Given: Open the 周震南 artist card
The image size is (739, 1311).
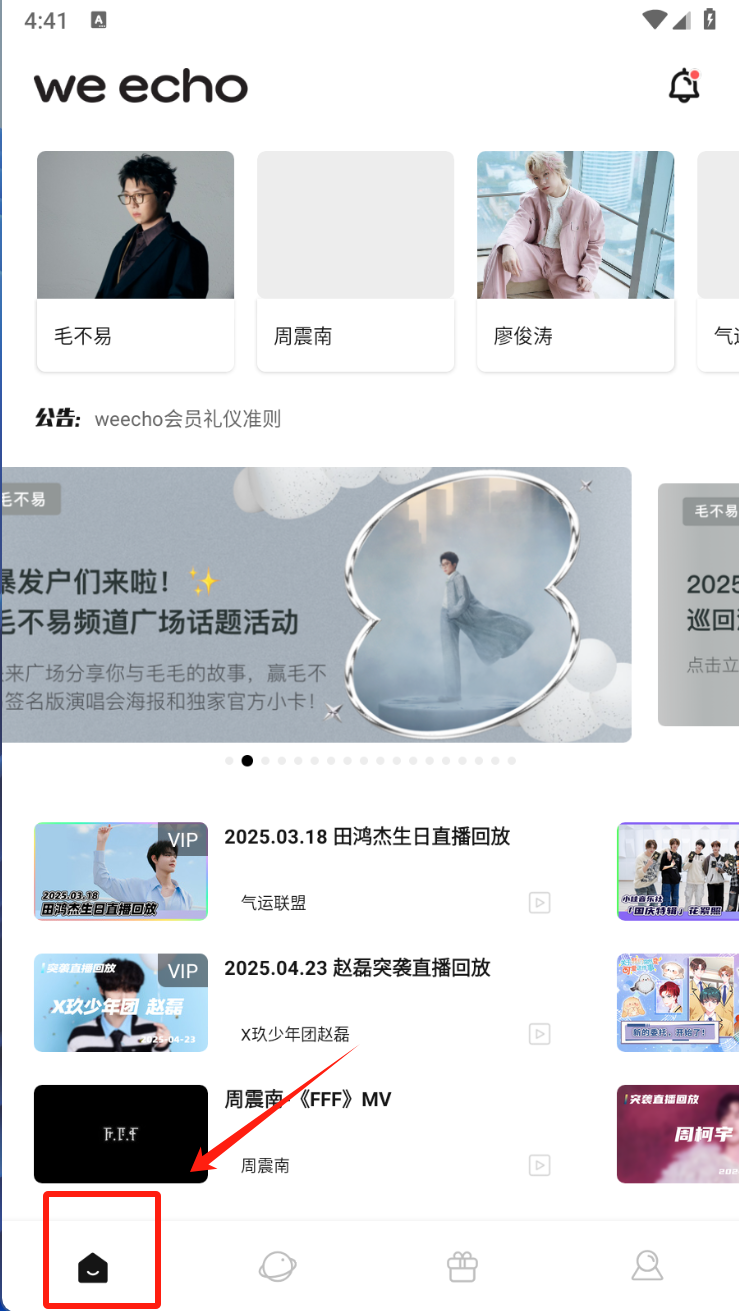Looking at the screenshot, I should click(x=355, y=260).
